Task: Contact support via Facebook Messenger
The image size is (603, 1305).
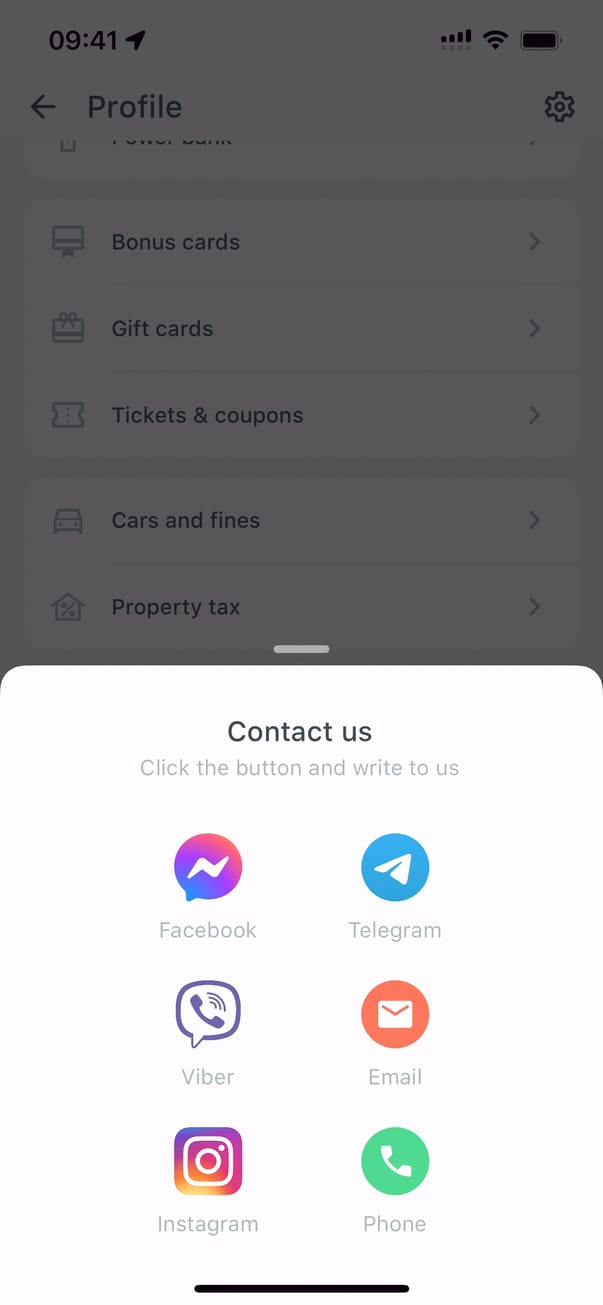Action: 208,868
